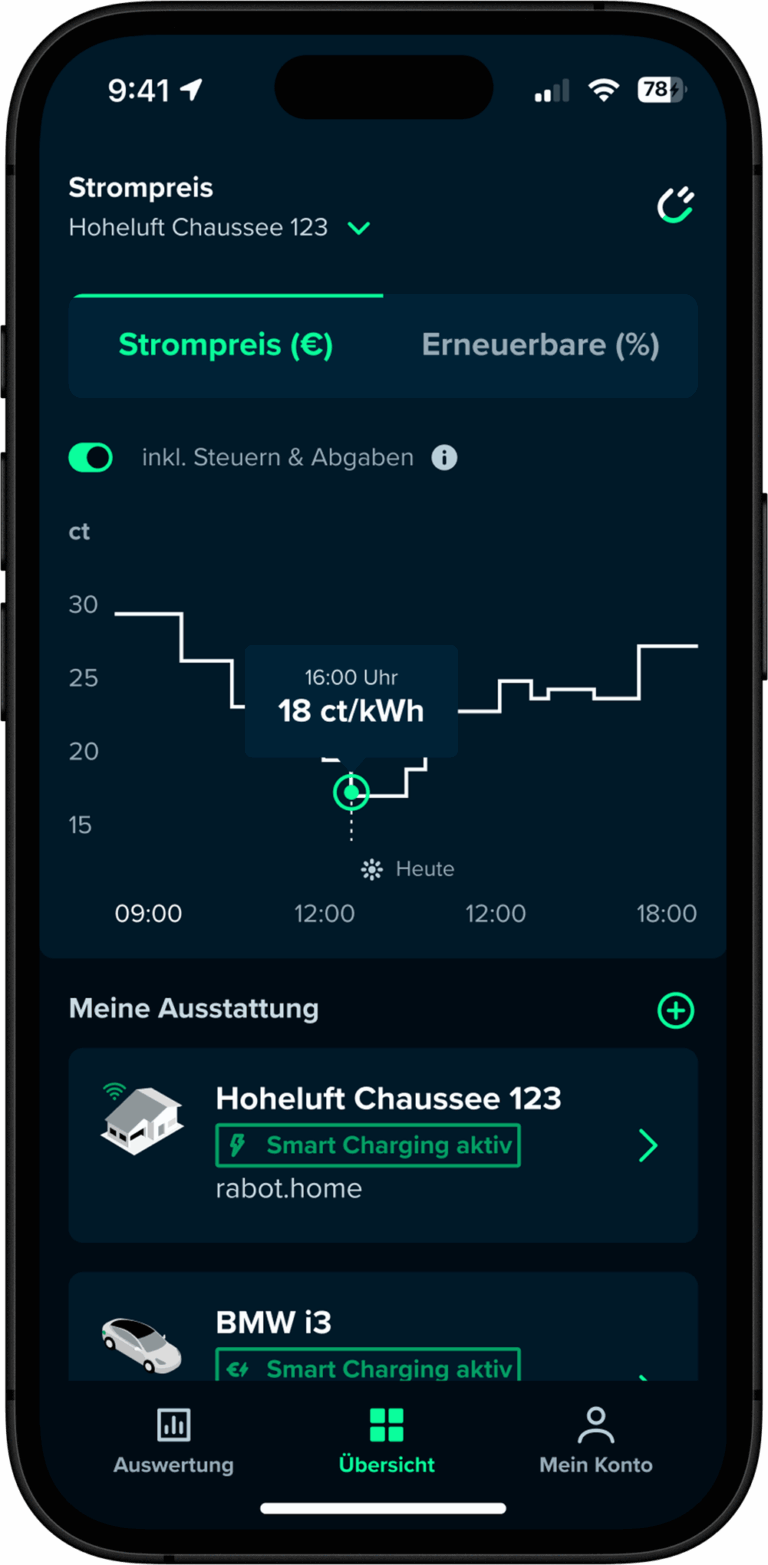Open the Hoheluft Chaussee 123 rabot.home card

(x=383, y=1145)
